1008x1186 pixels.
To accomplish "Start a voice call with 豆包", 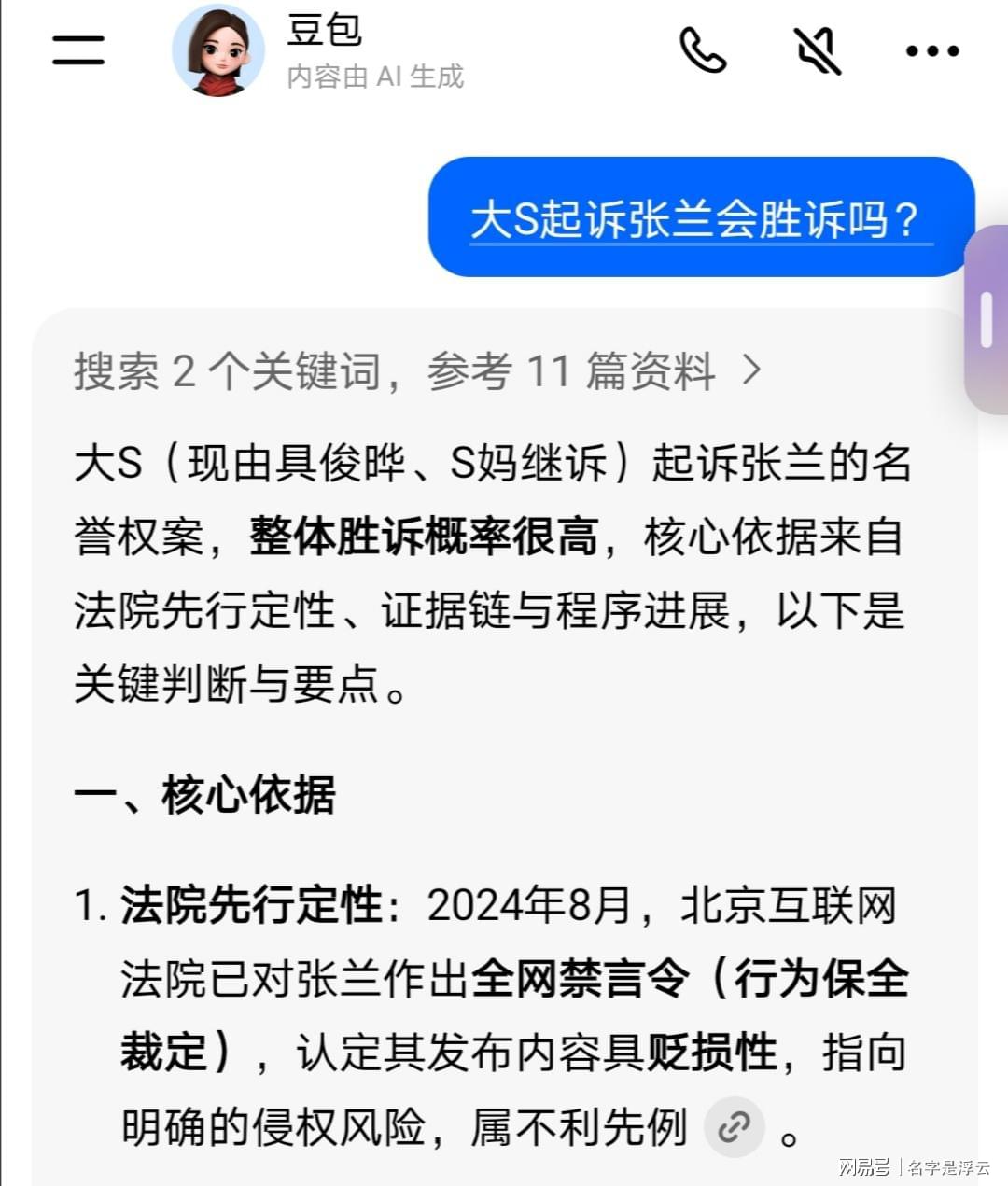I will (x=703, y=50).
